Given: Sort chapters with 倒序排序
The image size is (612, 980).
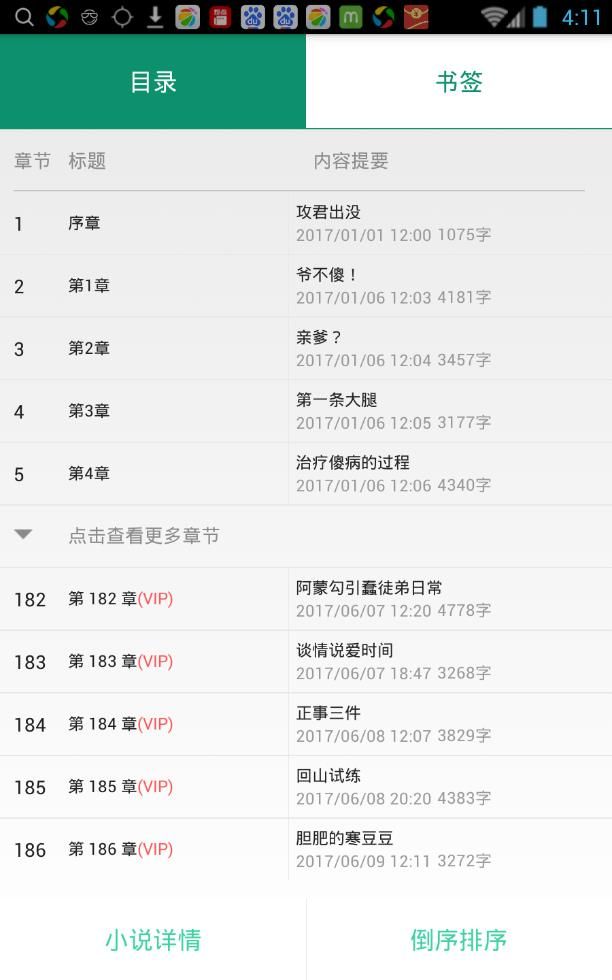Looking at the screenshot, I should 459,939.
